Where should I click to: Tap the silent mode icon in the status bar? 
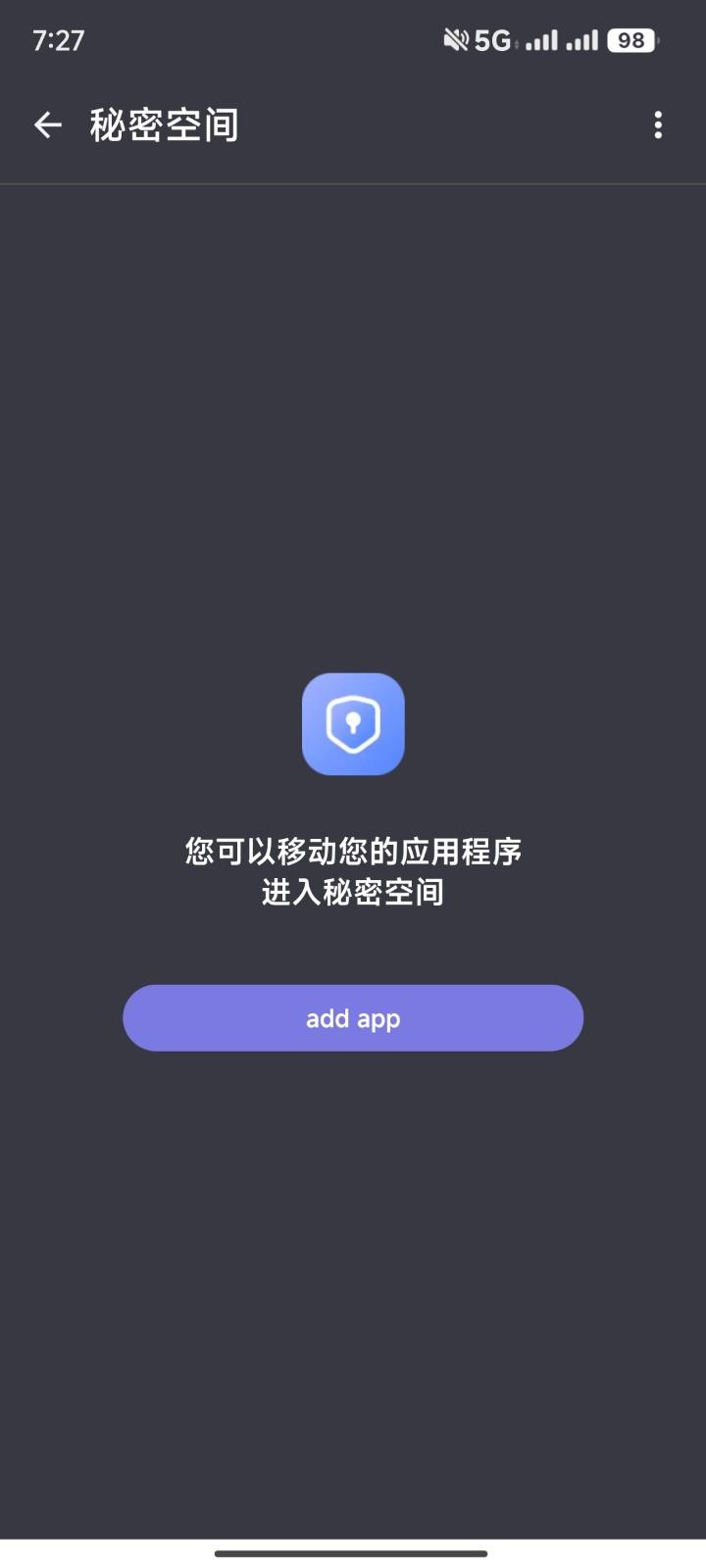pyautogui.click(x=455, y=40)
